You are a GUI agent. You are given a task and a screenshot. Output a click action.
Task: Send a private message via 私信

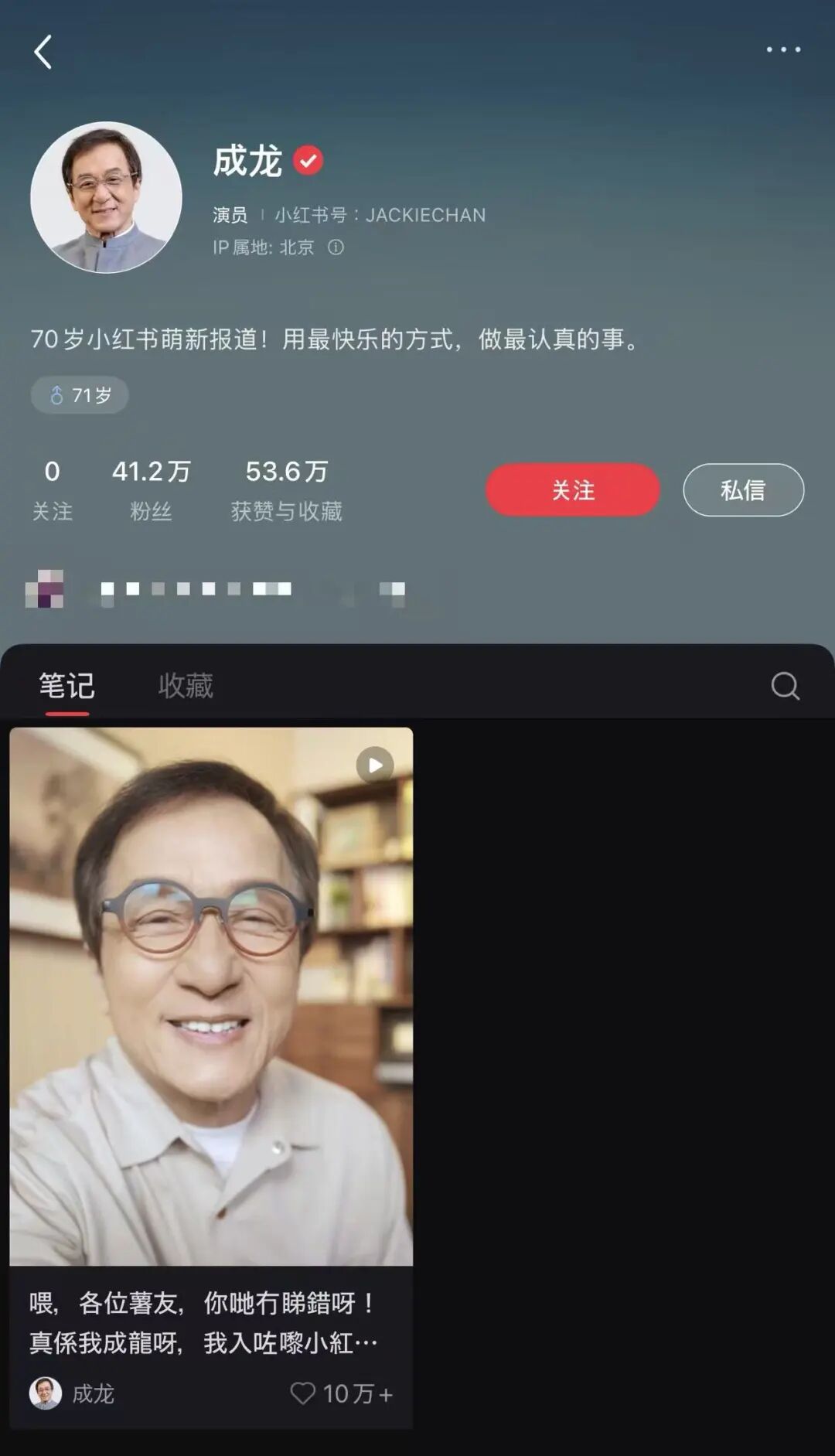click(743, 489)
